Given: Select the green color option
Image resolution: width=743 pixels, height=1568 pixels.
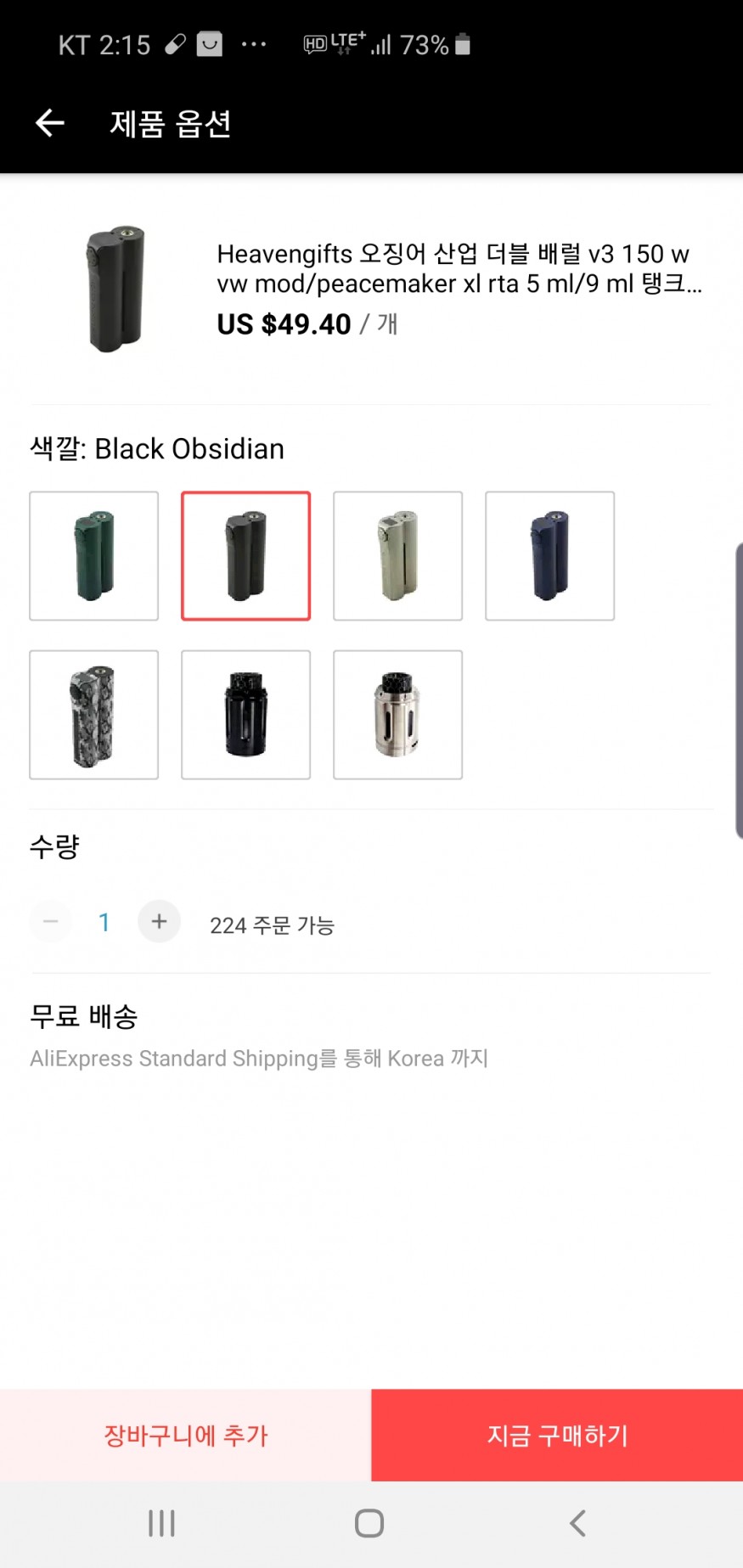Looking at the screenshot, I should 94,556.
